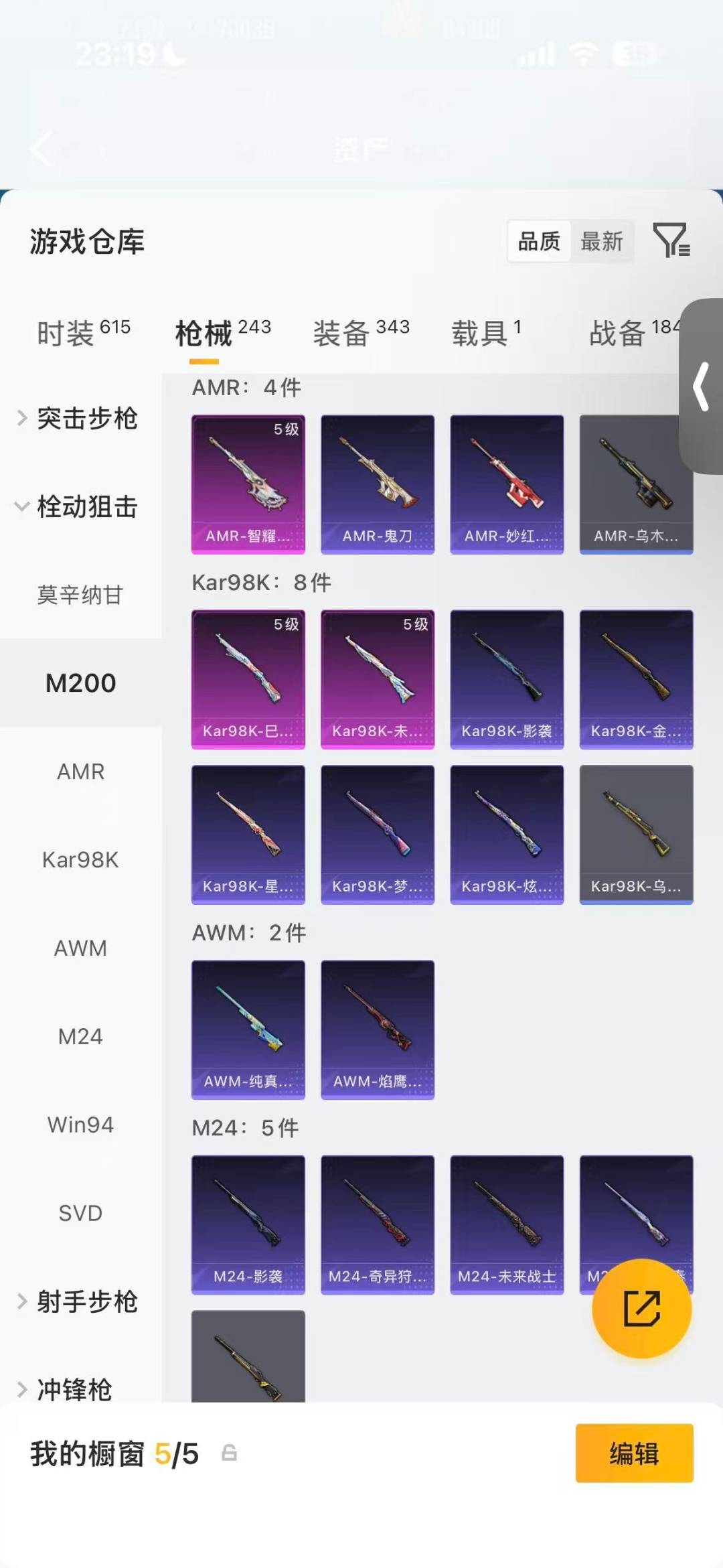This screenshot has height=1568, width=723.
Task: Select M200 in the sidebar list
Action: click(x=80, y=682)
